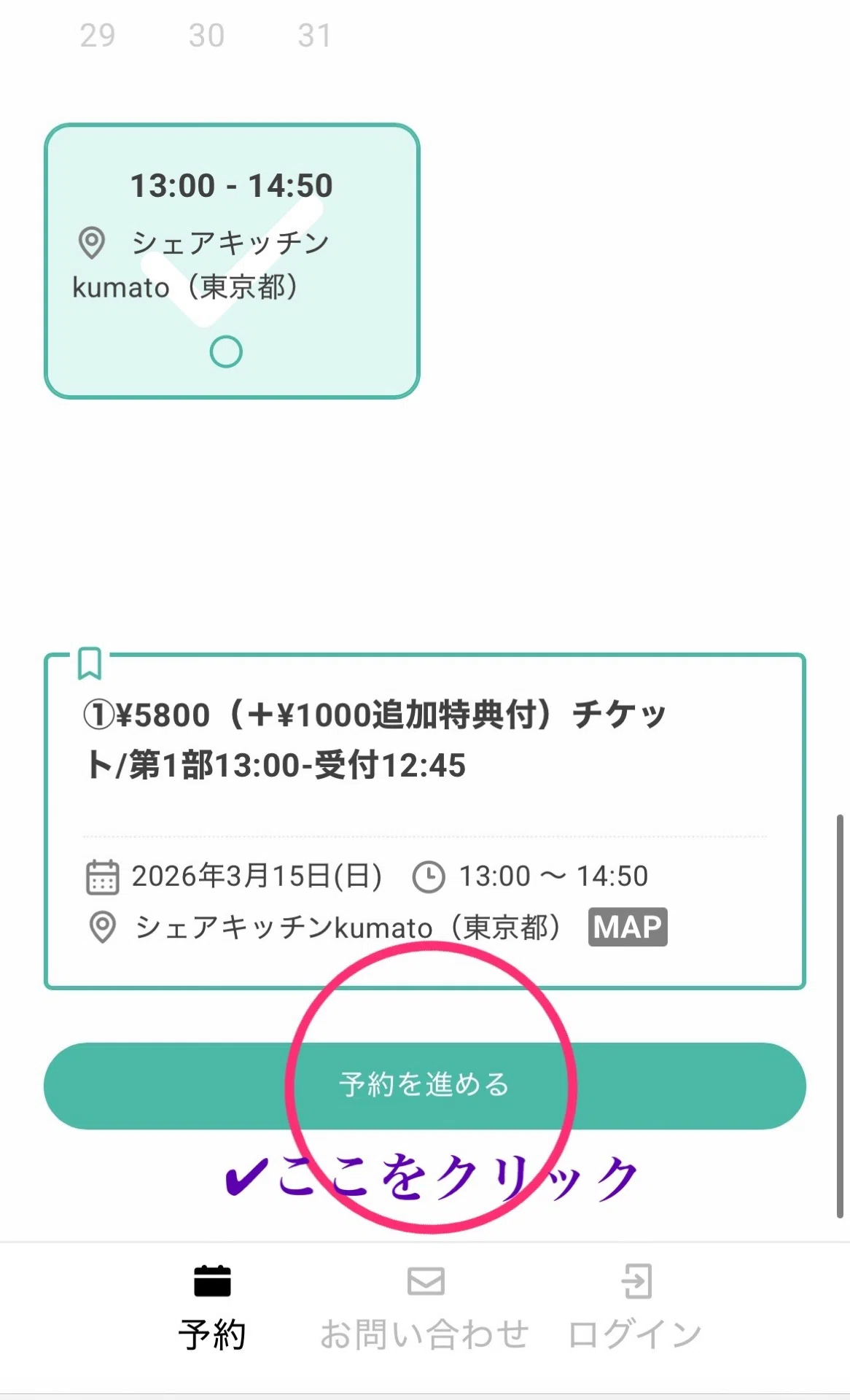Choose calendar date 31
This screenshot has height=1400, width=850.
click(315, 35)
